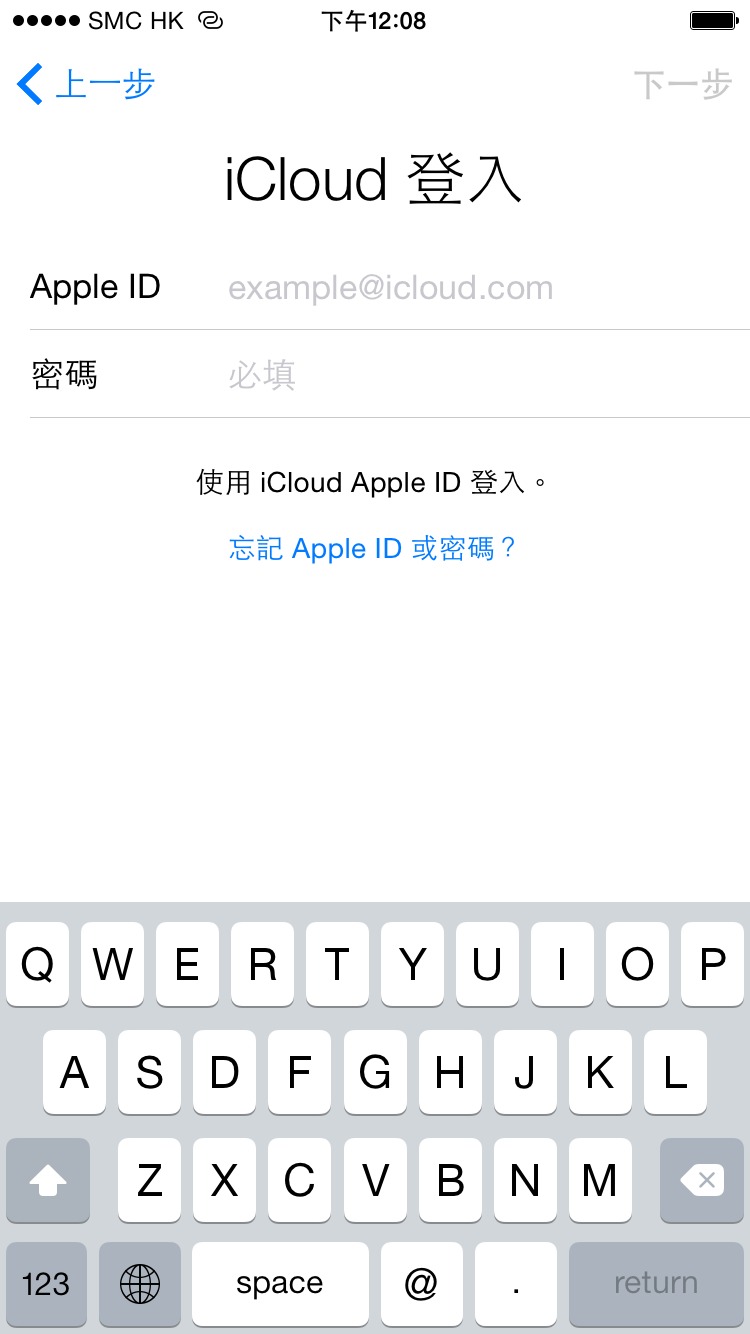The height and width of the screenshot is (1334, 750).
Task: Tap the return key
Action: tap(656, 1284)
